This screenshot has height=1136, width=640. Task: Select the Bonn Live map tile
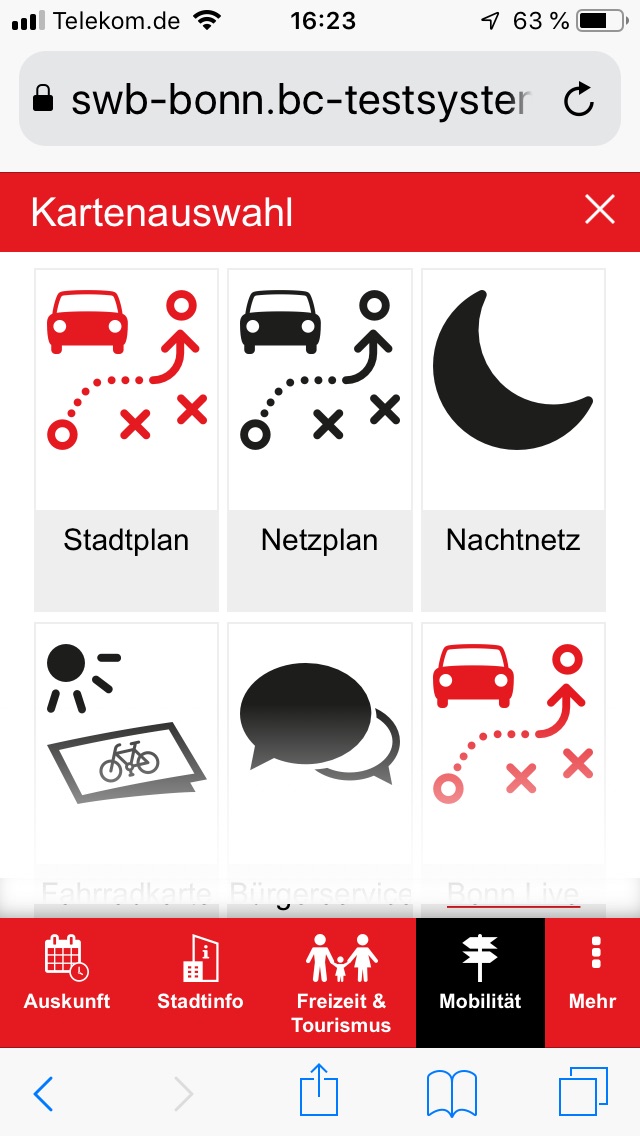tap(513, 760)
